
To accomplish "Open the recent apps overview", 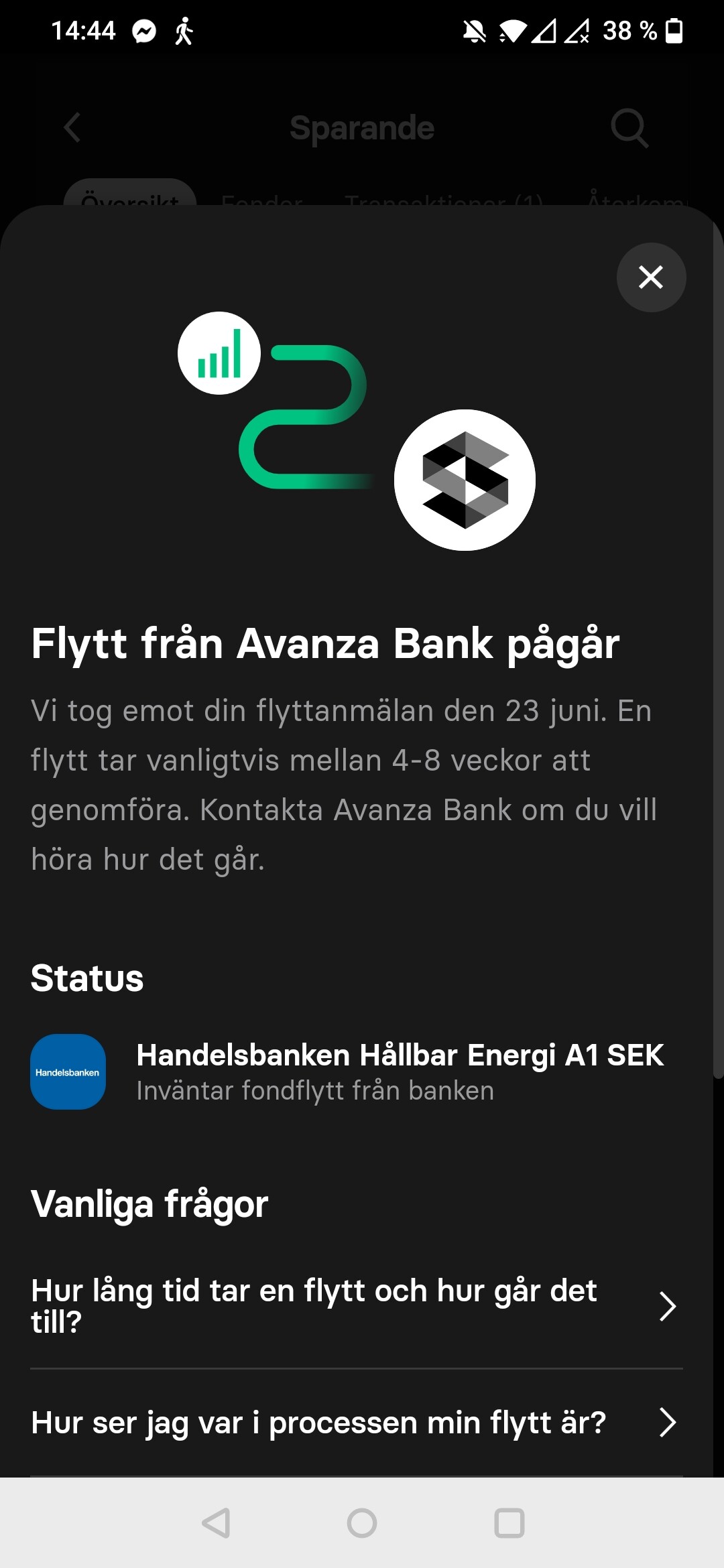I will [x=509, y=1523].
